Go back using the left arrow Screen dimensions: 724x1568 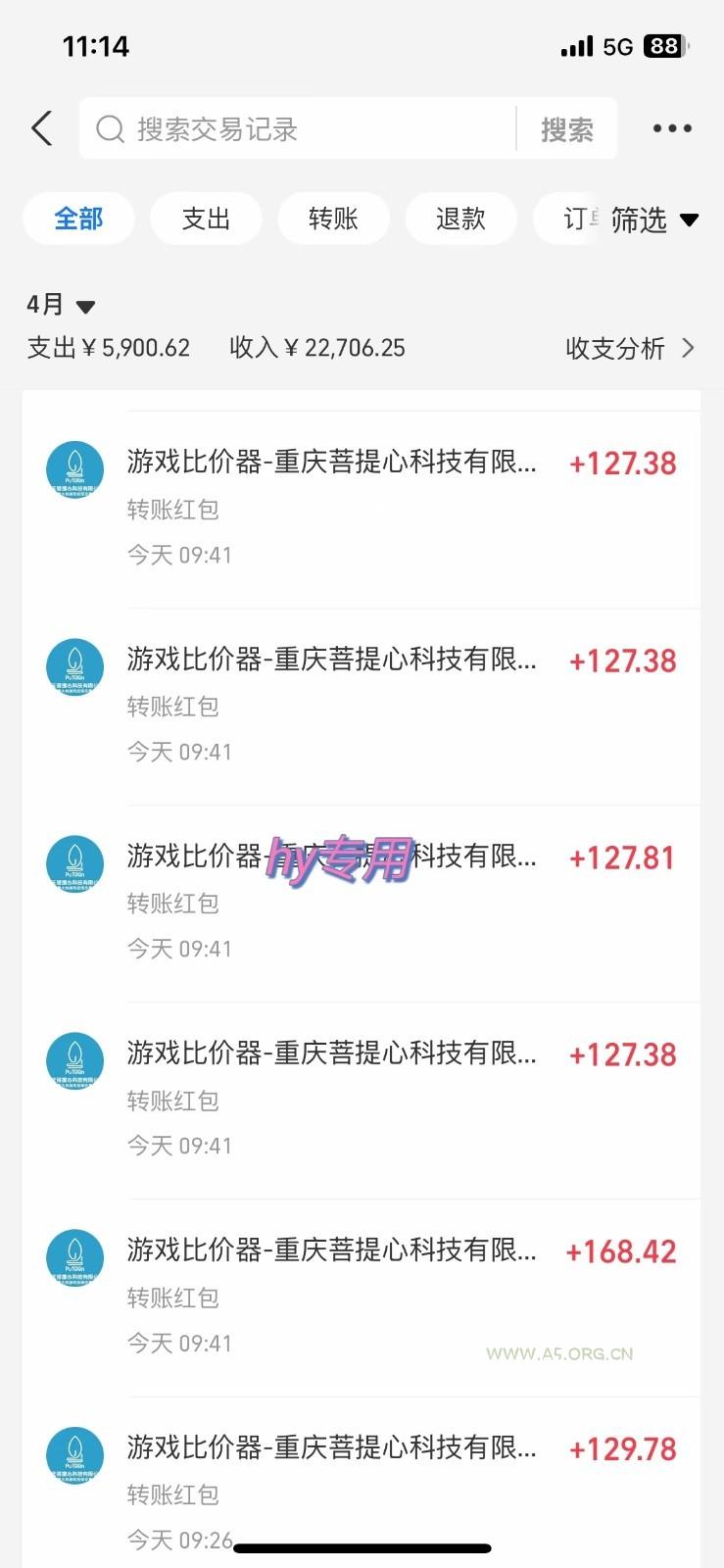pos(41,128)
